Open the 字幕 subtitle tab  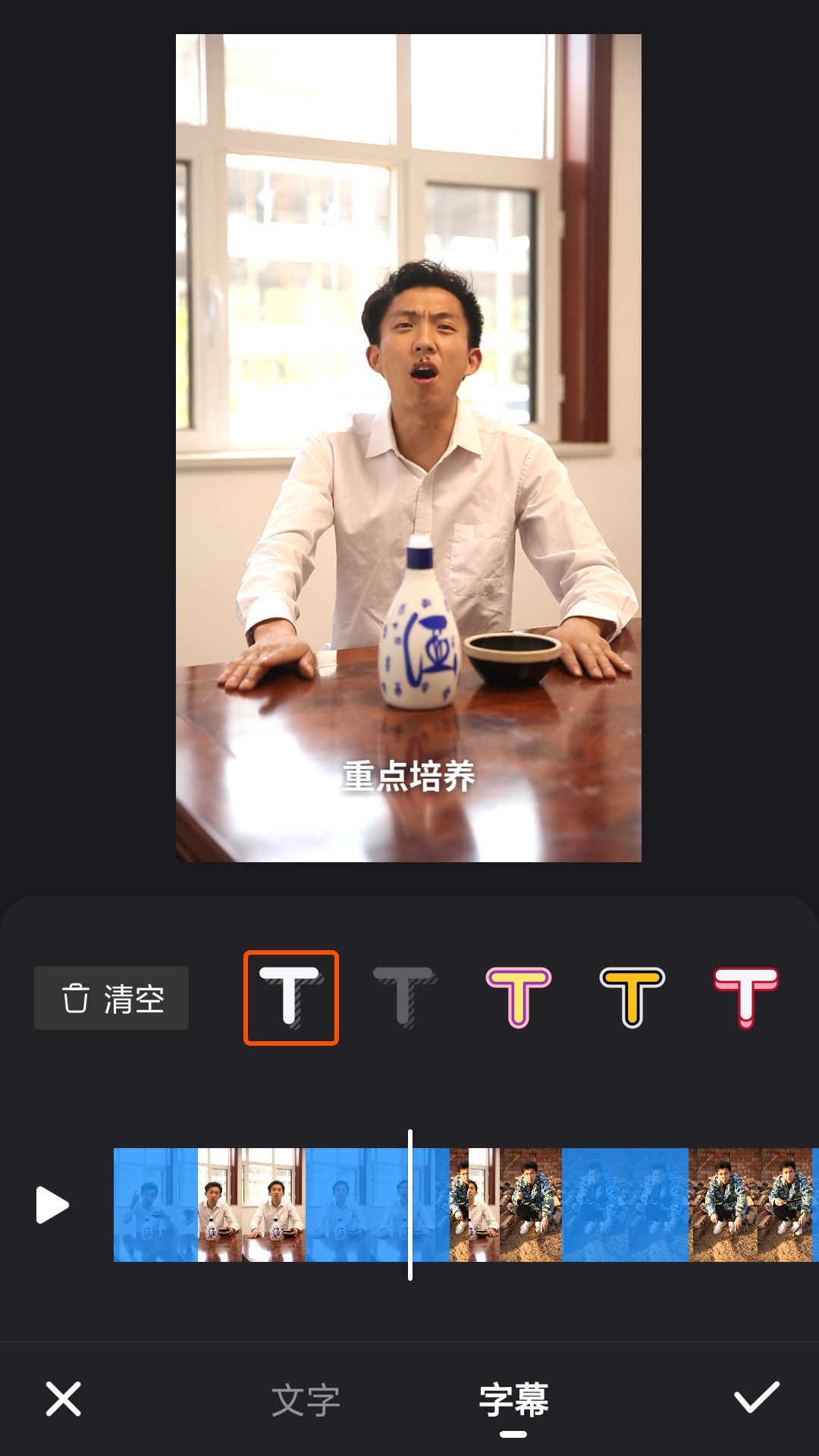(513, 1400)
